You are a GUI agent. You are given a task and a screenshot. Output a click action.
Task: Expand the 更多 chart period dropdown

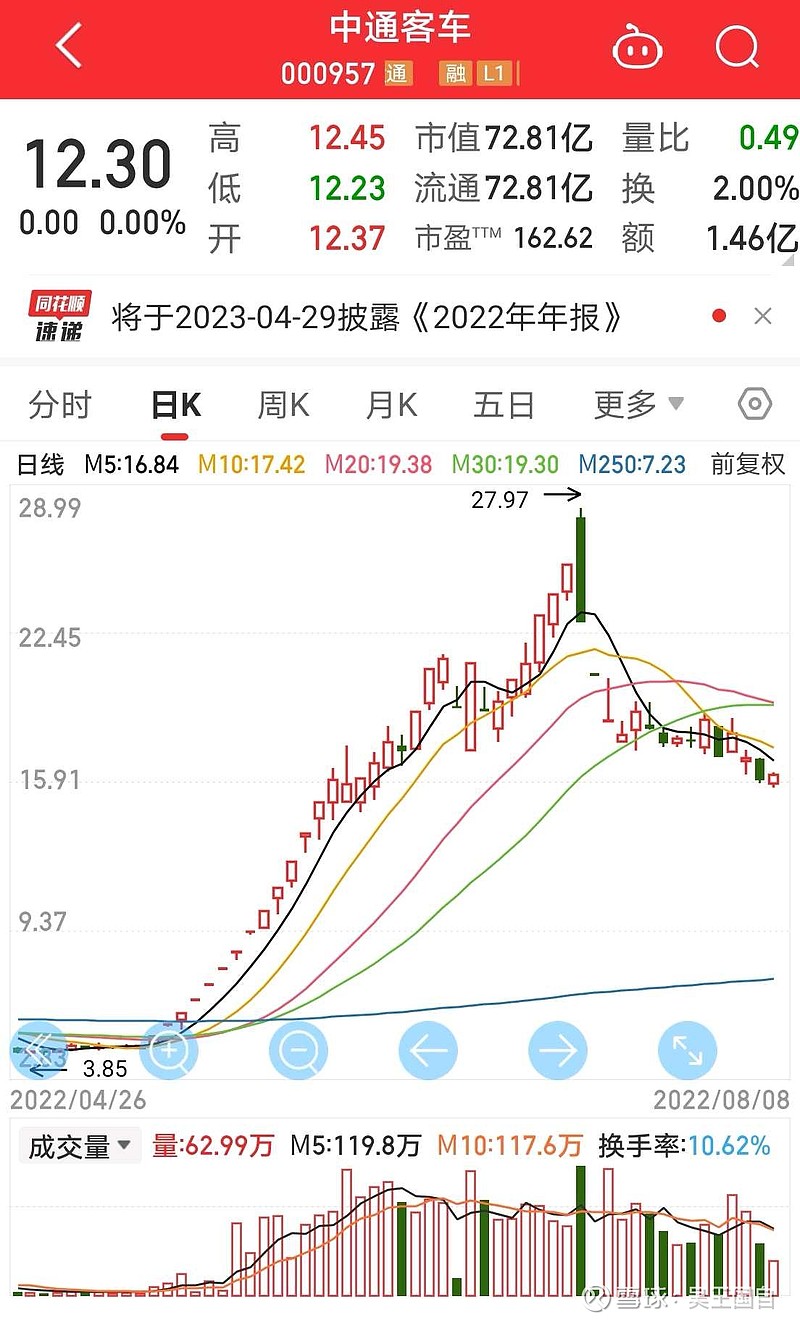[x=639, y=405]
